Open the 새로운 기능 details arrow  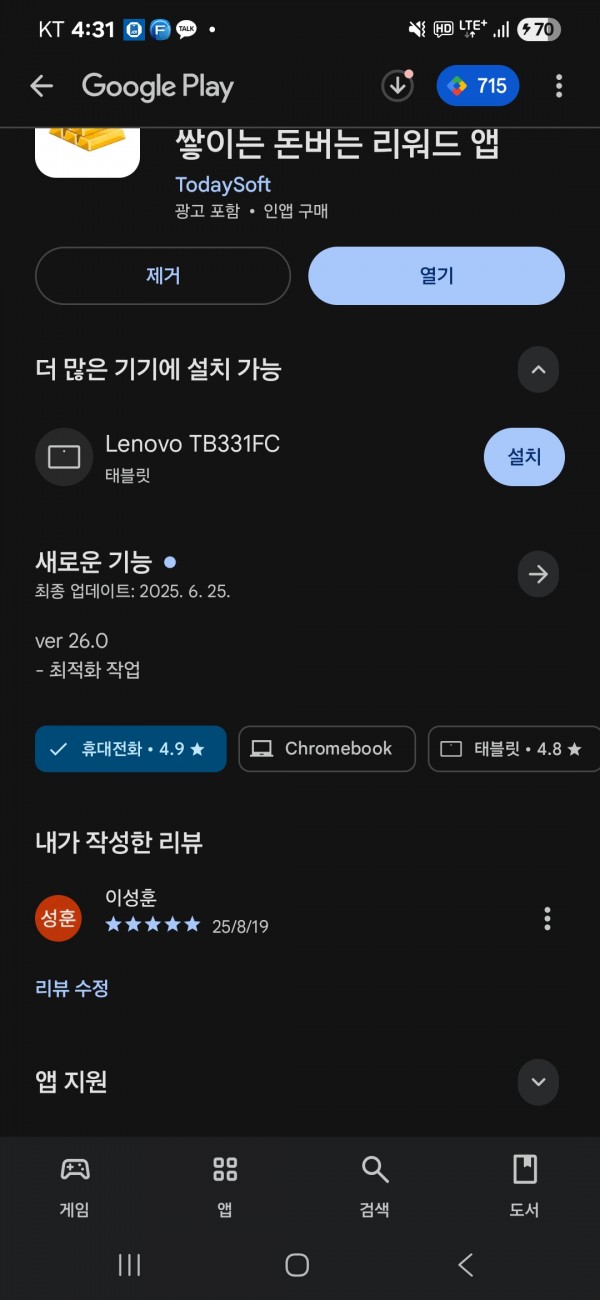click(538, 574)
